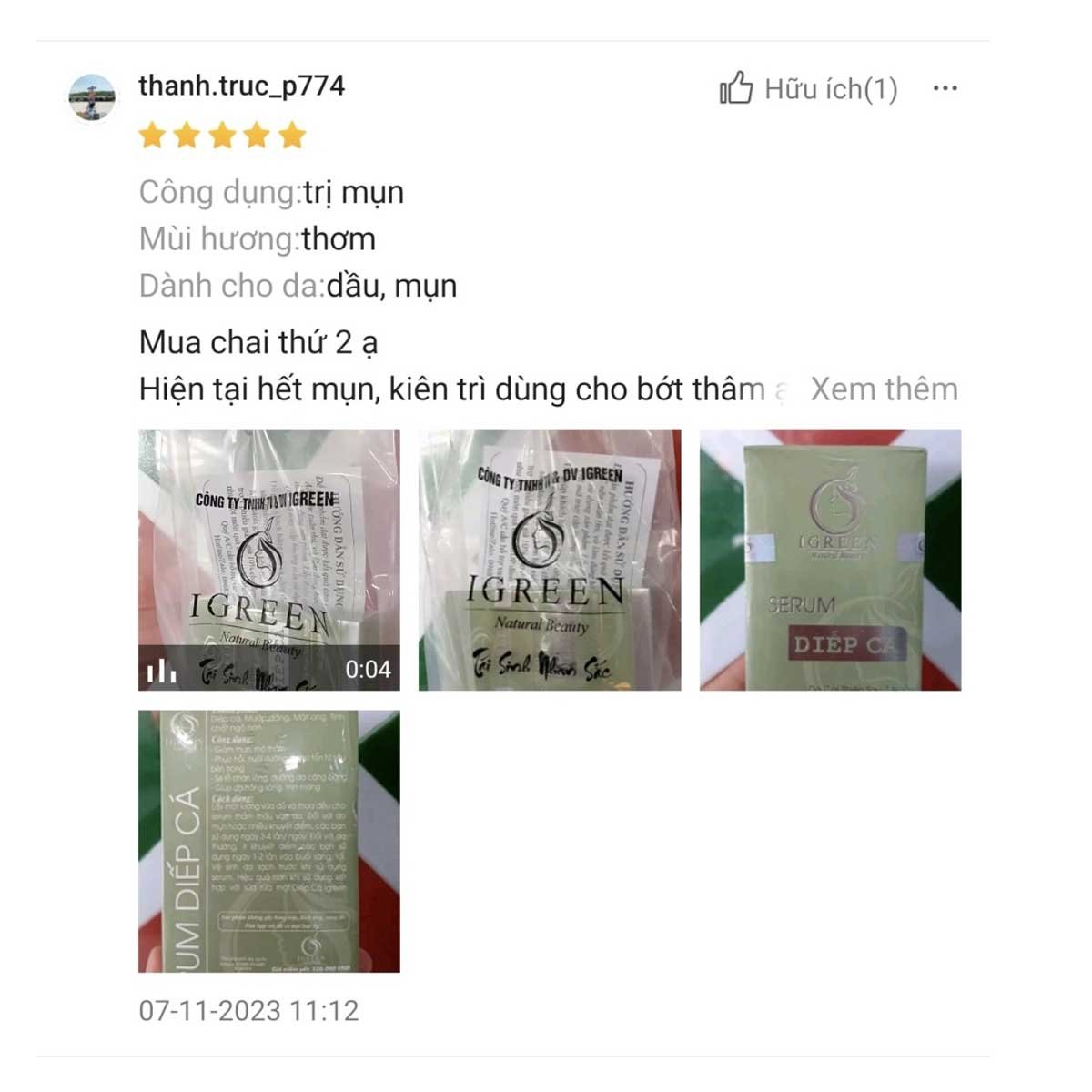Visit profile via username thanh.truc_p774

click(241, 86)
